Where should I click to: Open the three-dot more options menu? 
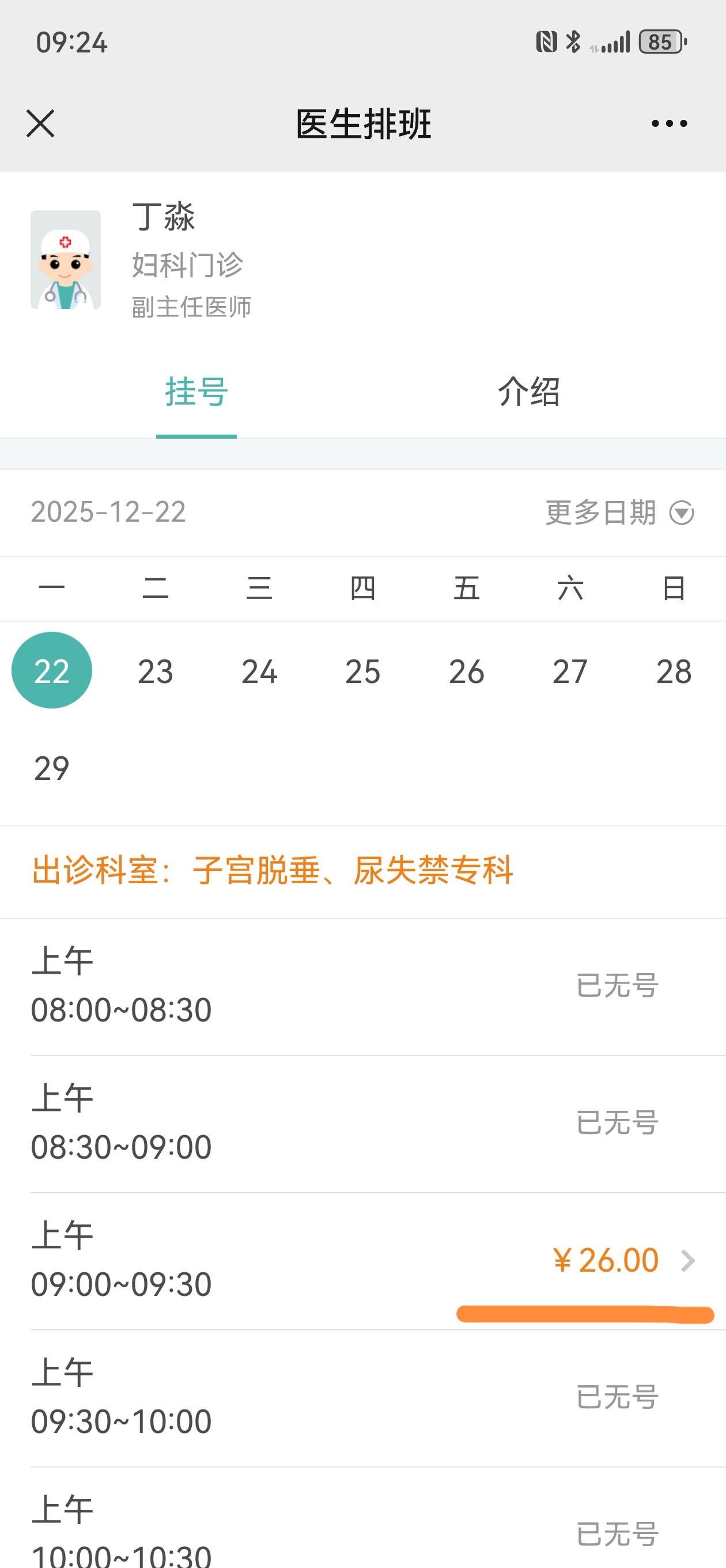click(x=669, y=123)
